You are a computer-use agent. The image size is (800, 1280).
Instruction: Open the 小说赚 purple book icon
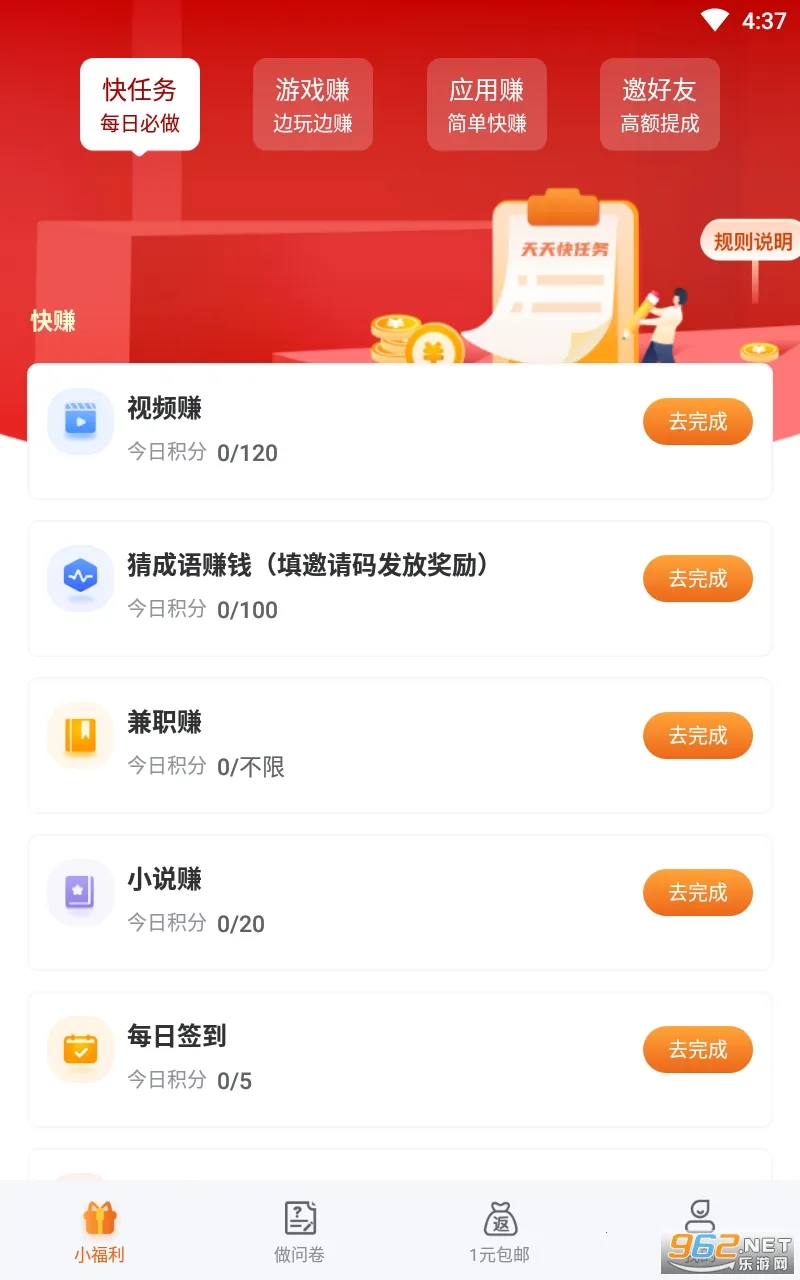pos(80,892)
